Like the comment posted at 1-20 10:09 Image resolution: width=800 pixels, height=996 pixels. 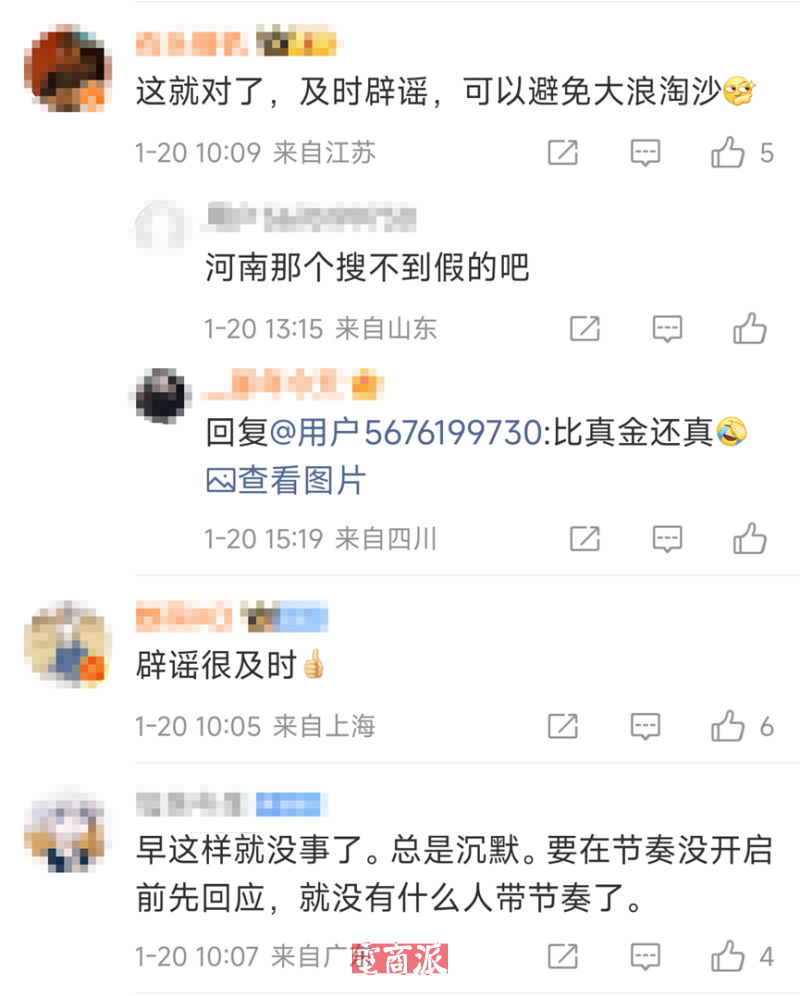tap(729, 153)
